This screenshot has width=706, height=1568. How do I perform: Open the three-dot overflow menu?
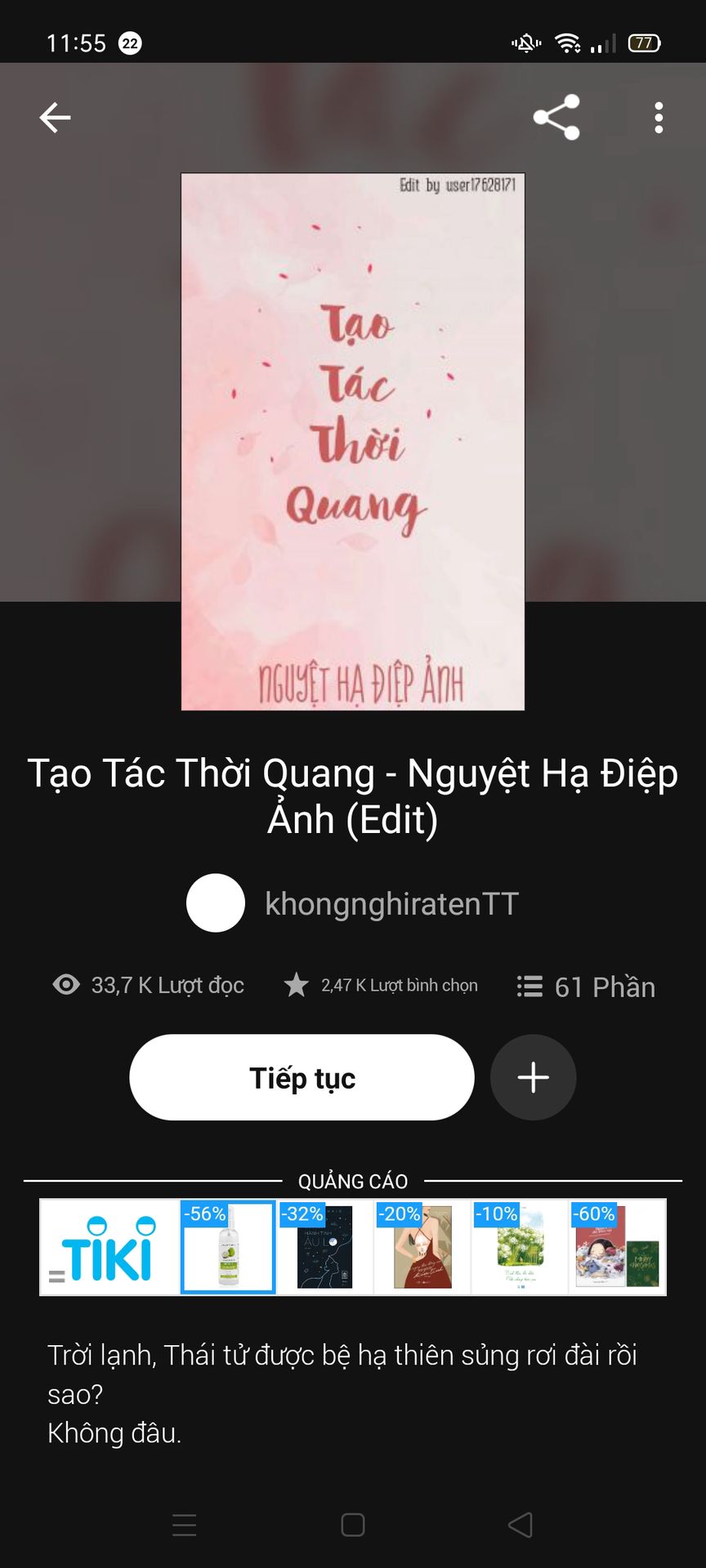click(x=659, y=118)
